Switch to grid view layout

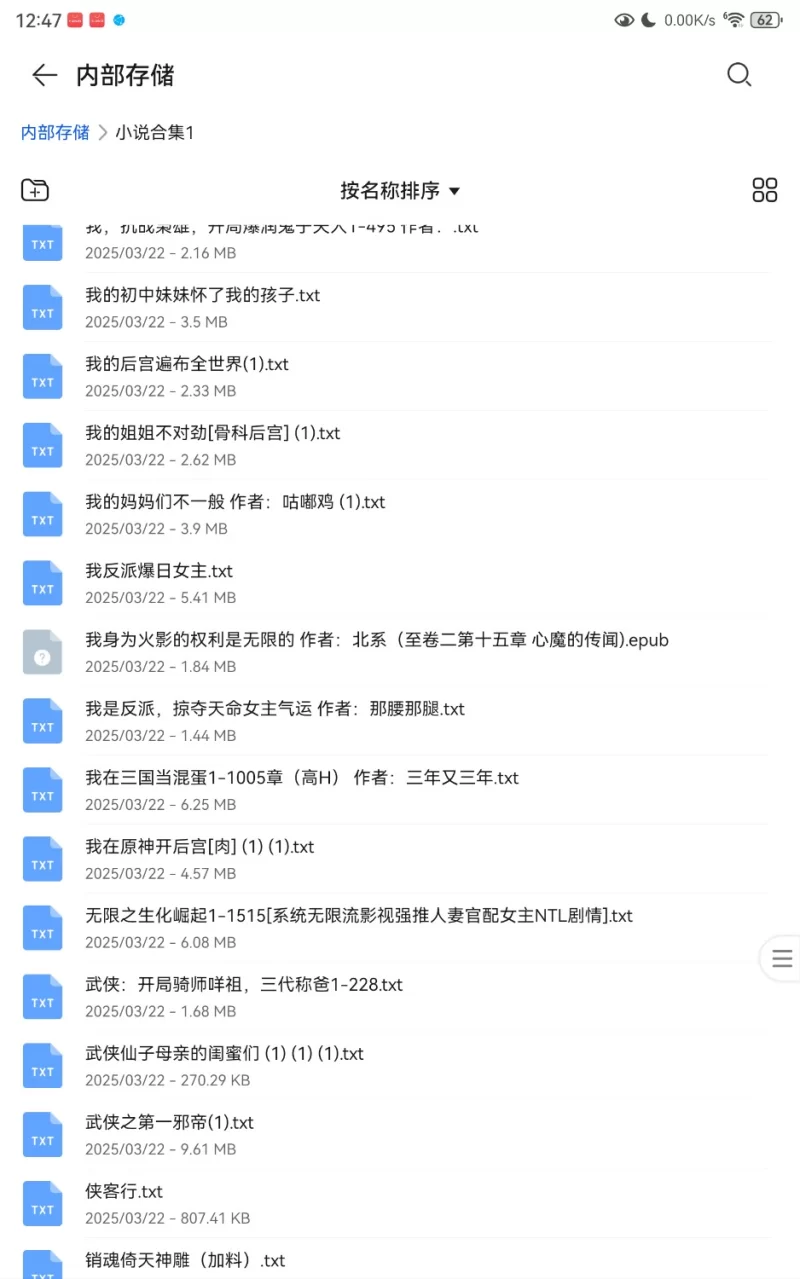coord(764,190)
